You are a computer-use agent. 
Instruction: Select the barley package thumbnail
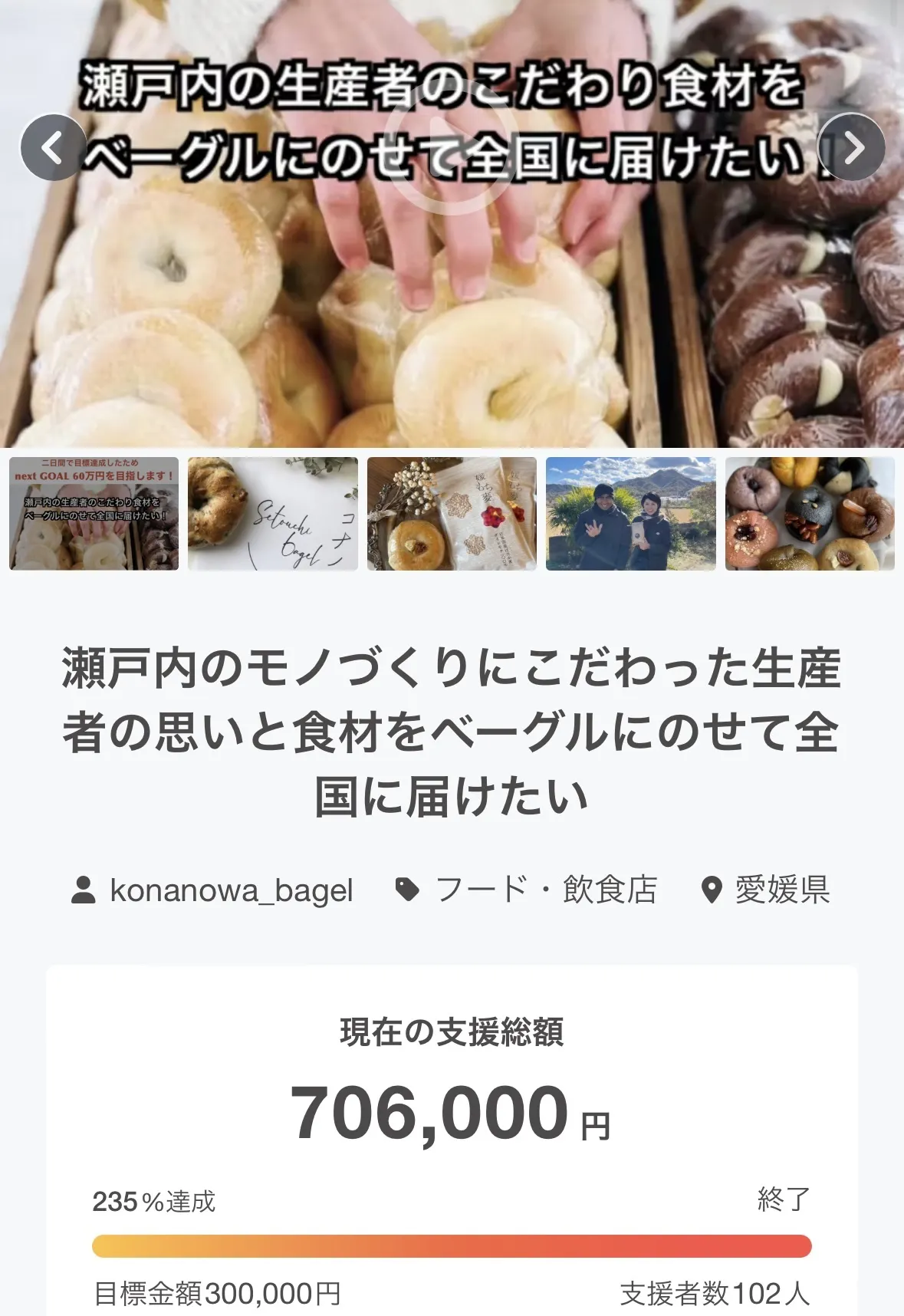452,514
